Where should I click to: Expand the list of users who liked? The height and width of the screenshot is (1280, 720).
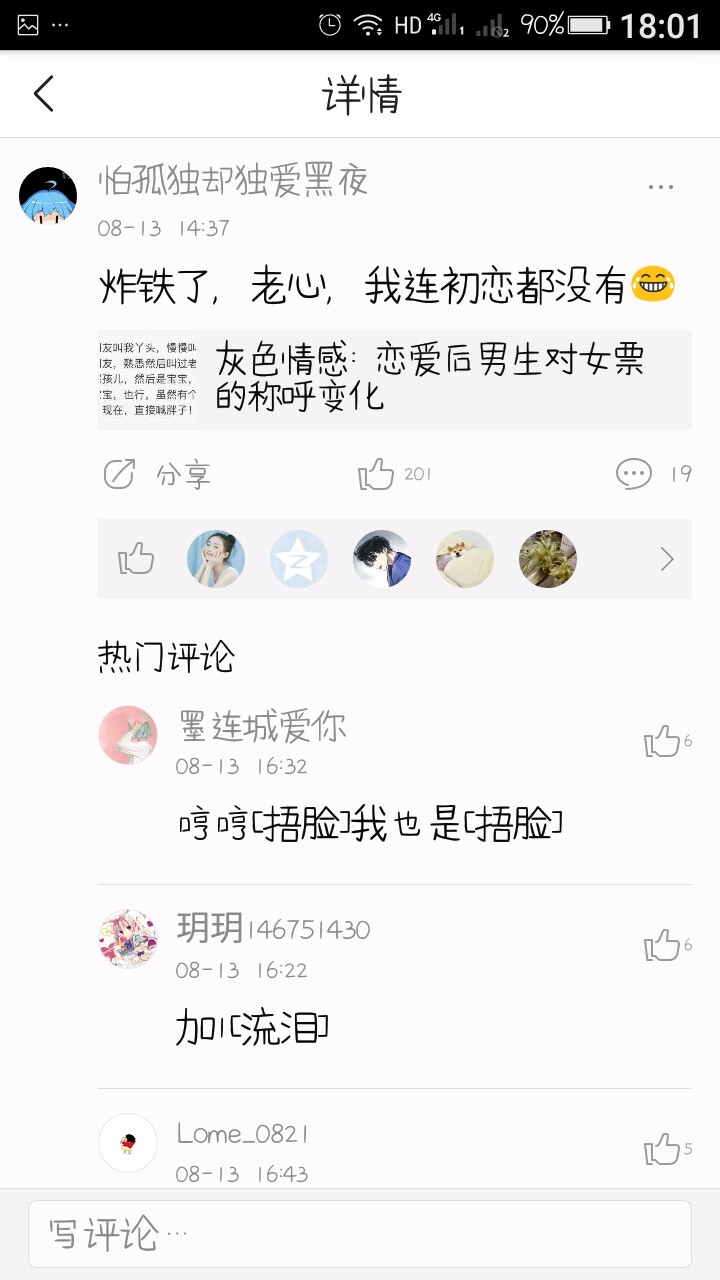(667, 560)
